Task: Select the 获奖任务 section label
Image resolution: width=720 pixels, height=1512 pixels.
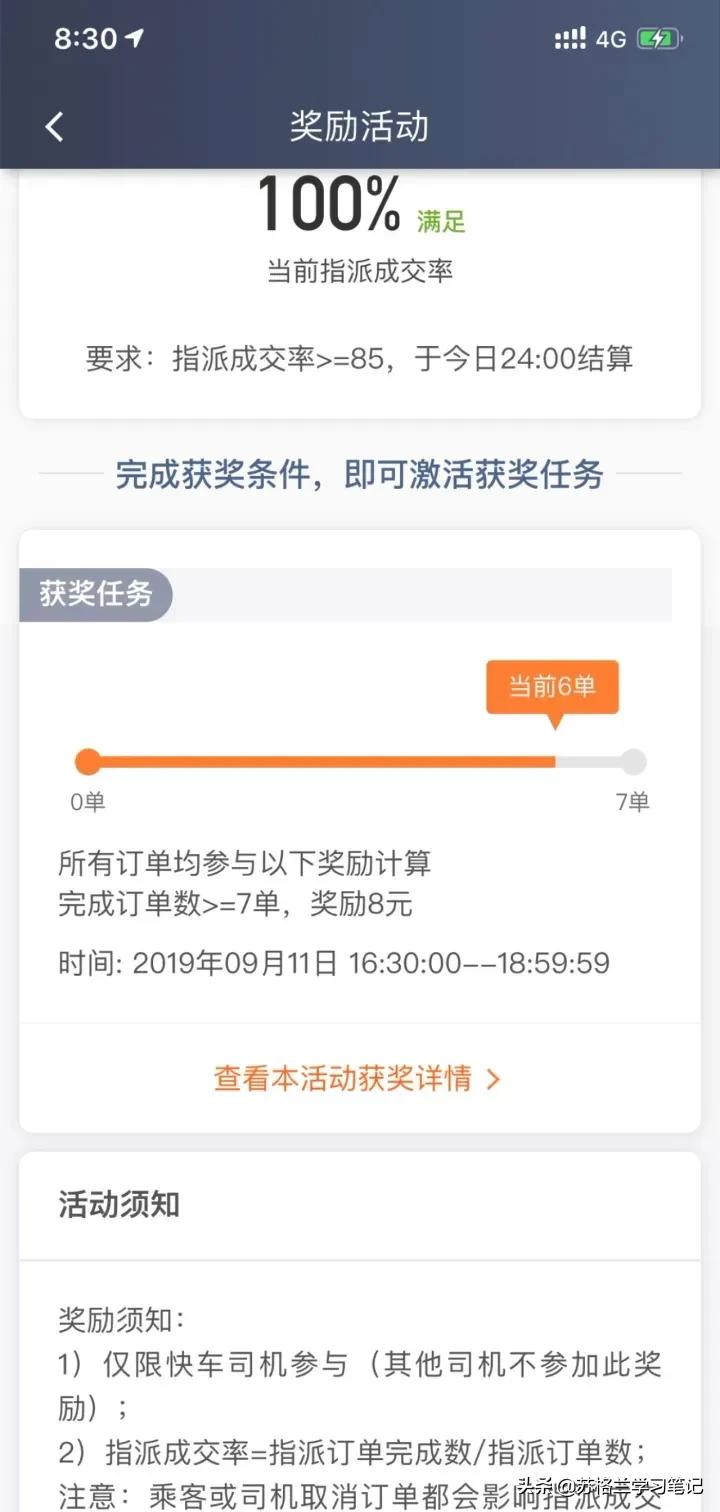Action: pyautogui.click(x=95, y=594)
